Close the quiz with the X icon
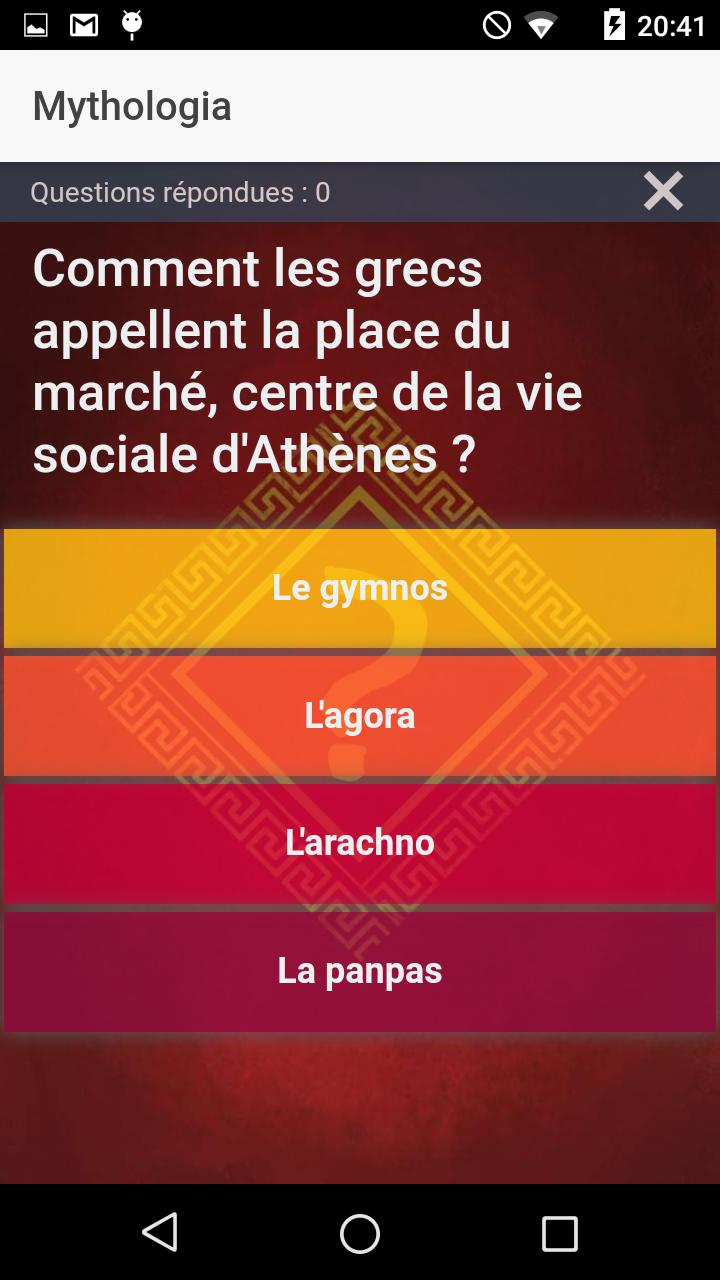 (663, 191)
